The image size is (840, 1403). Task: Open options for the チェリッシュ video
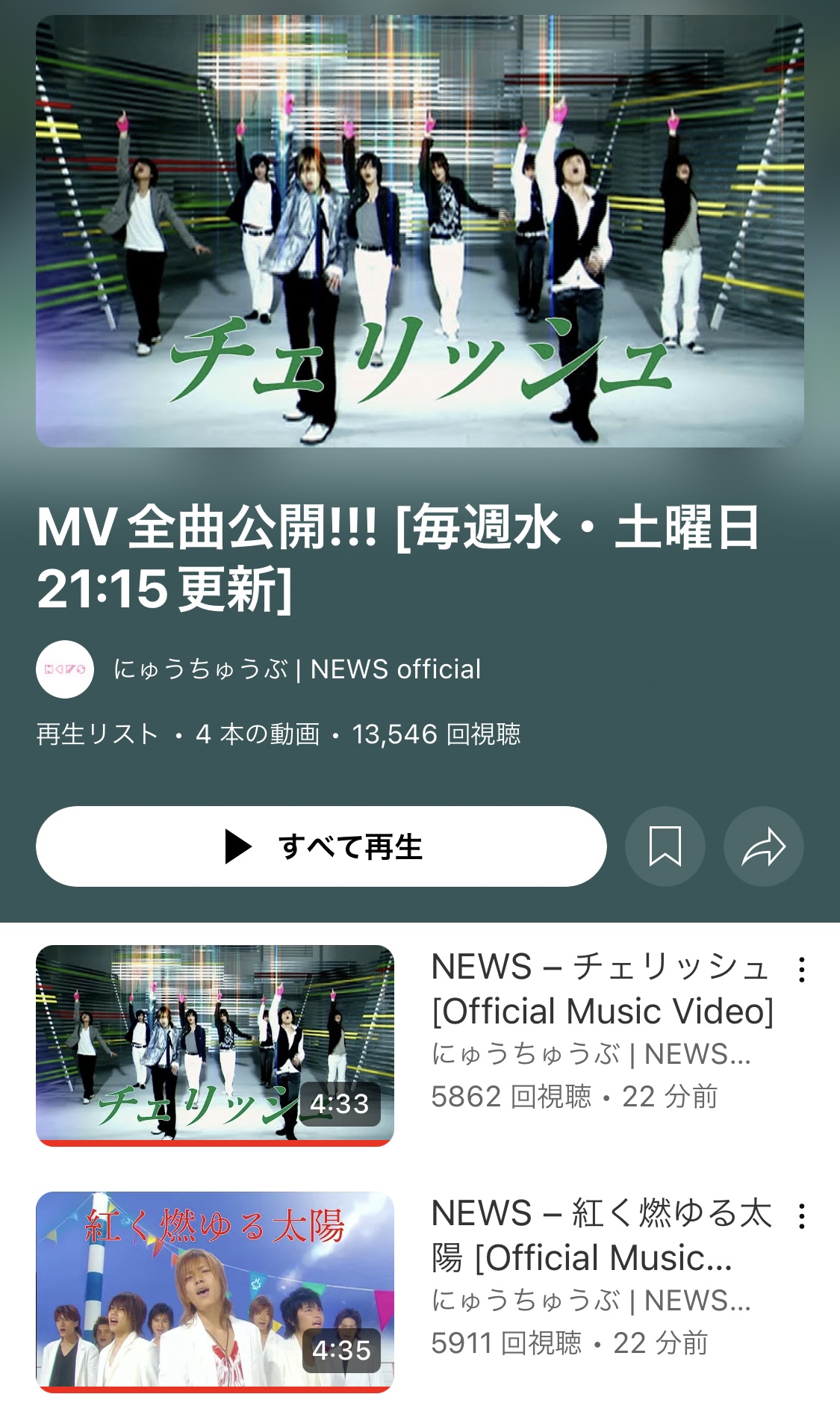tap(801, 969)
